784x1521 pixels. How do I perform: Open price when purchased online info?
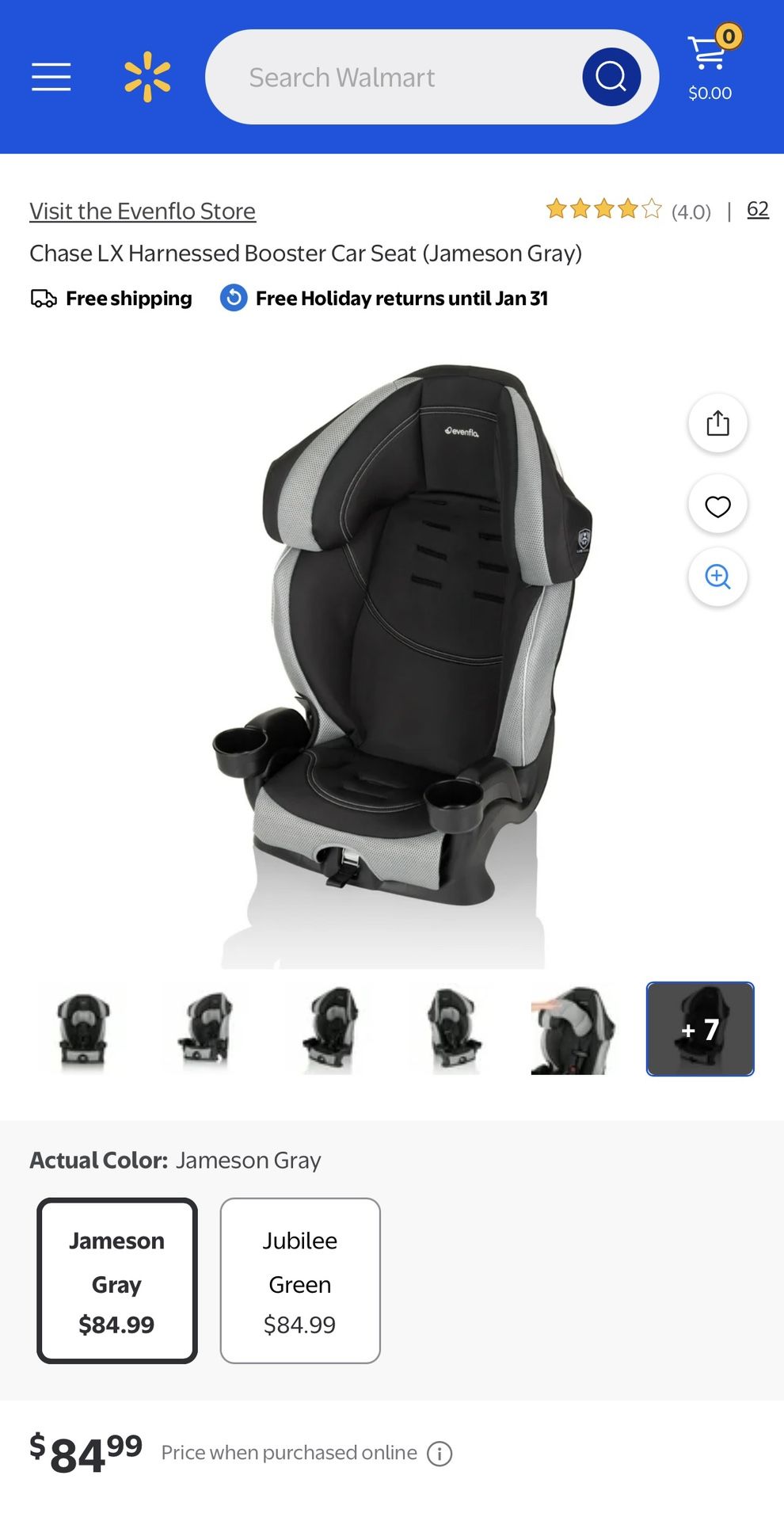(x=440, y=1454)
